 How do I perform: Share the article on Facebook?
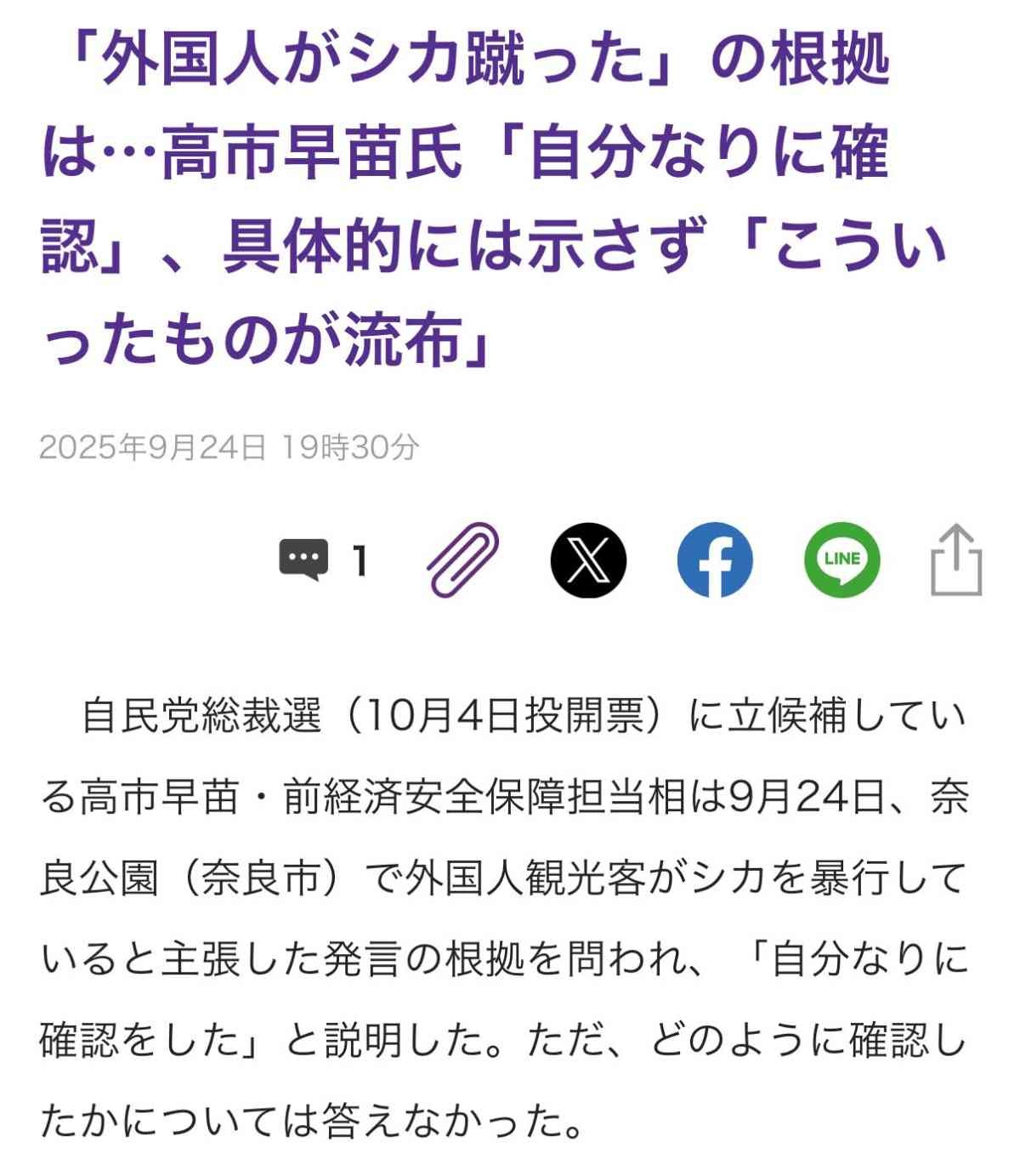point(715,560)
